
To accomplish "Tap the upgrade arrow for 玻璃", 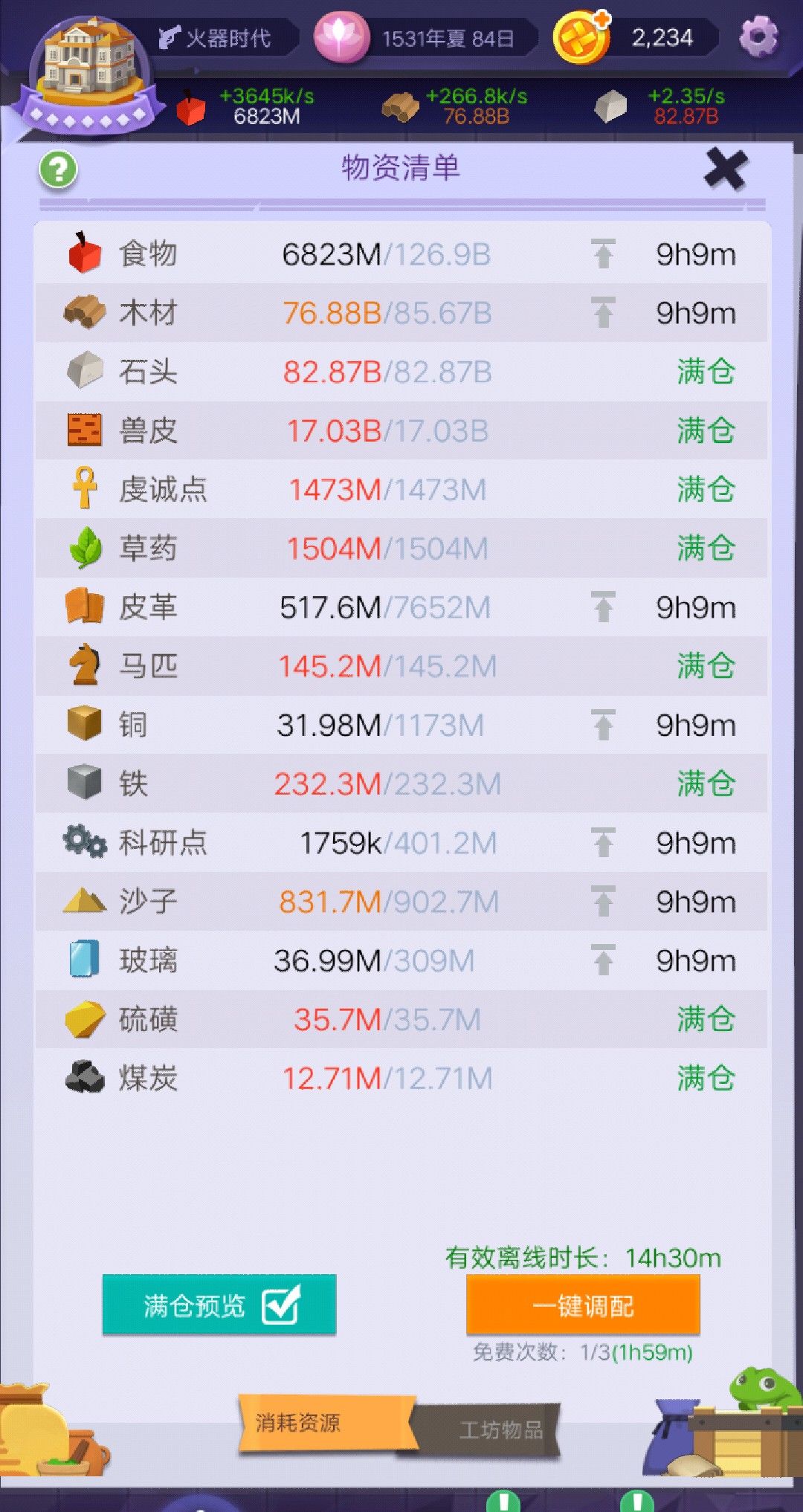I will (x=603, y=960).
